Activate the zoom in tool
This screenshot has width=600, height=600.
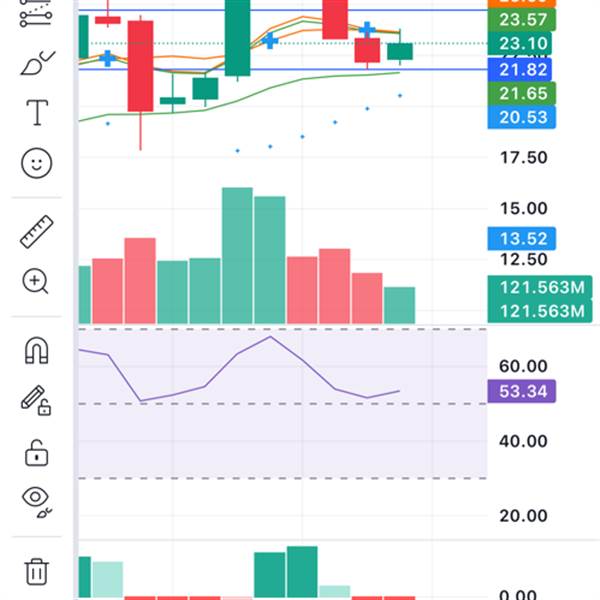pyautogui.click(x=36, y=281)
